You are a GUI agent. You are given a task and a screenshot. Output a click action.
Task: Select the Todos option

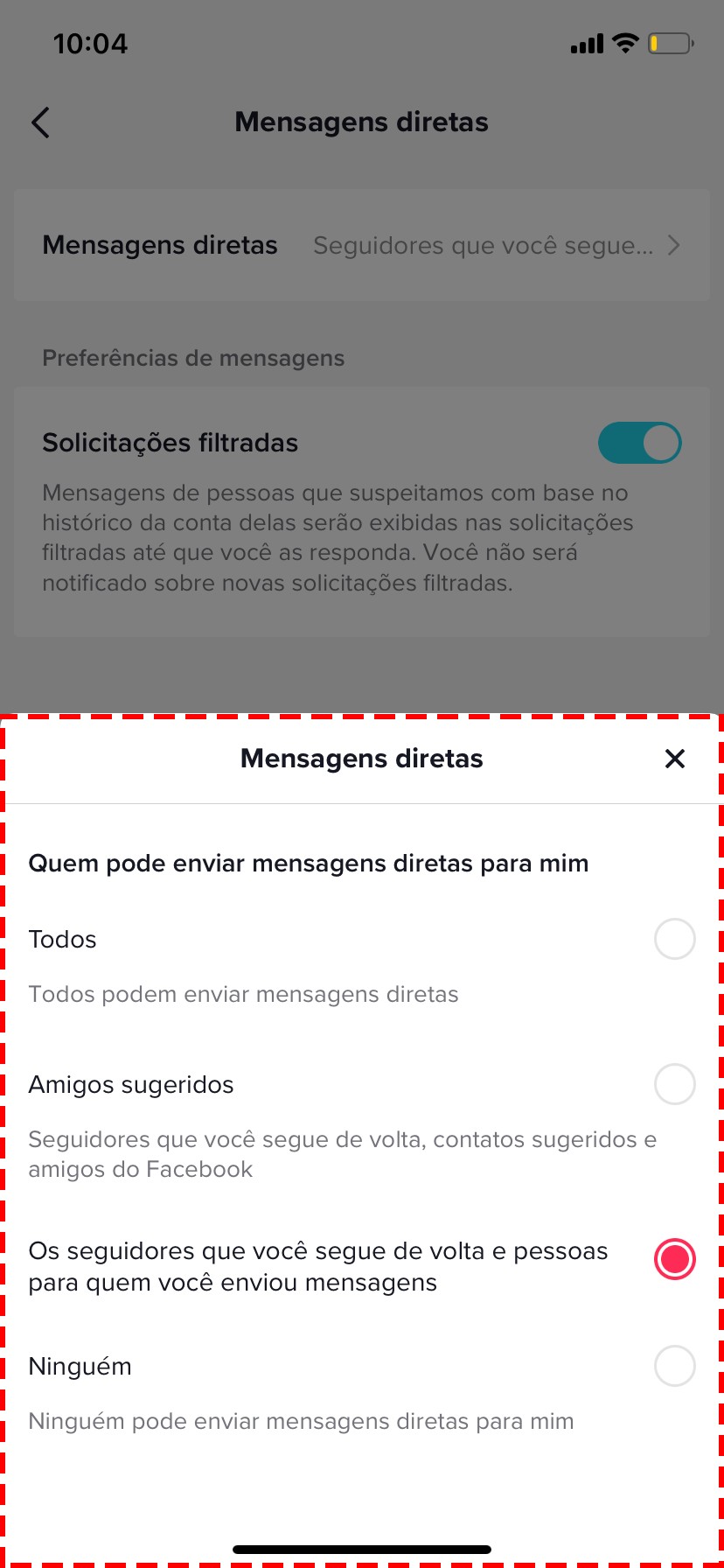click(x=674, y=939)
